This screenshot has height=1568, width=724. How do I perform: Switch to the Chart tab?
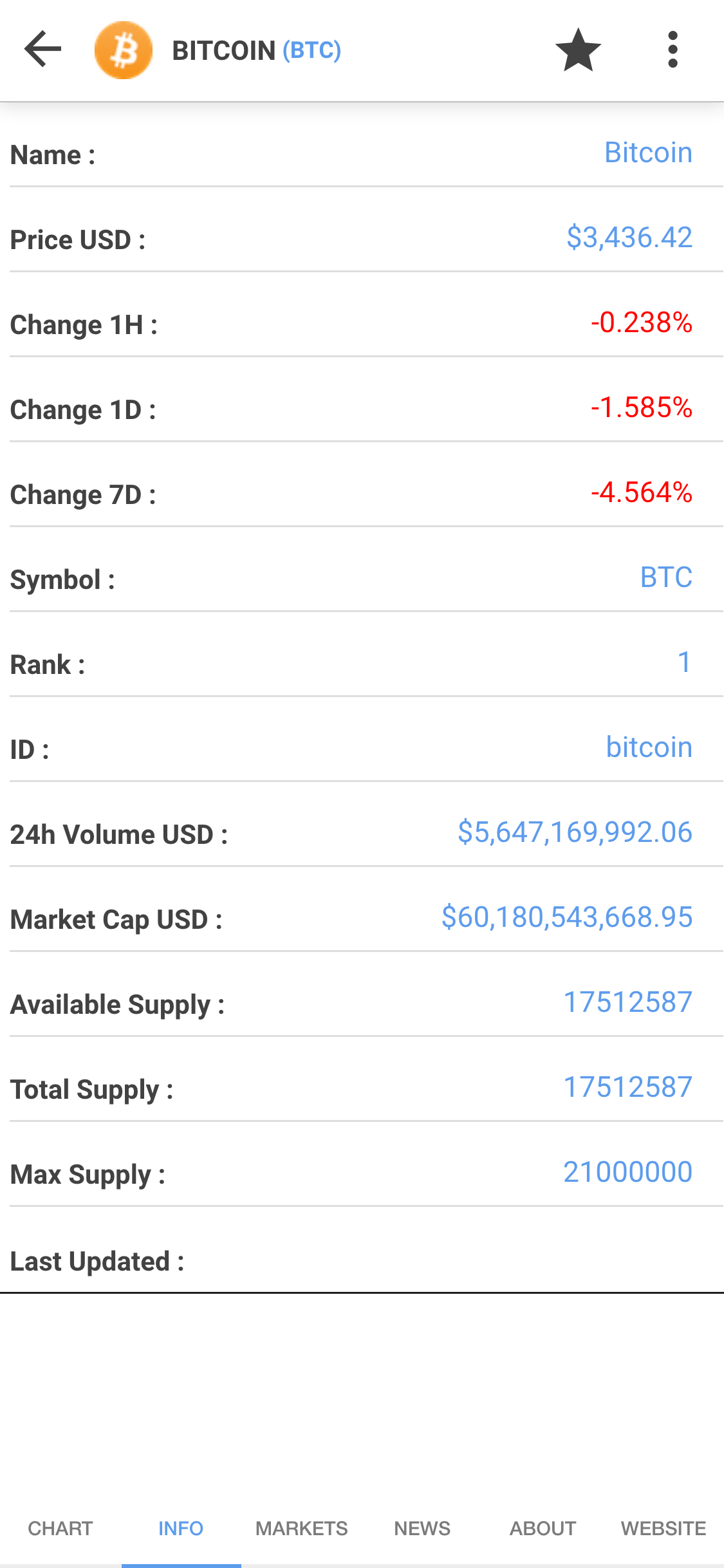[60, 1528]
